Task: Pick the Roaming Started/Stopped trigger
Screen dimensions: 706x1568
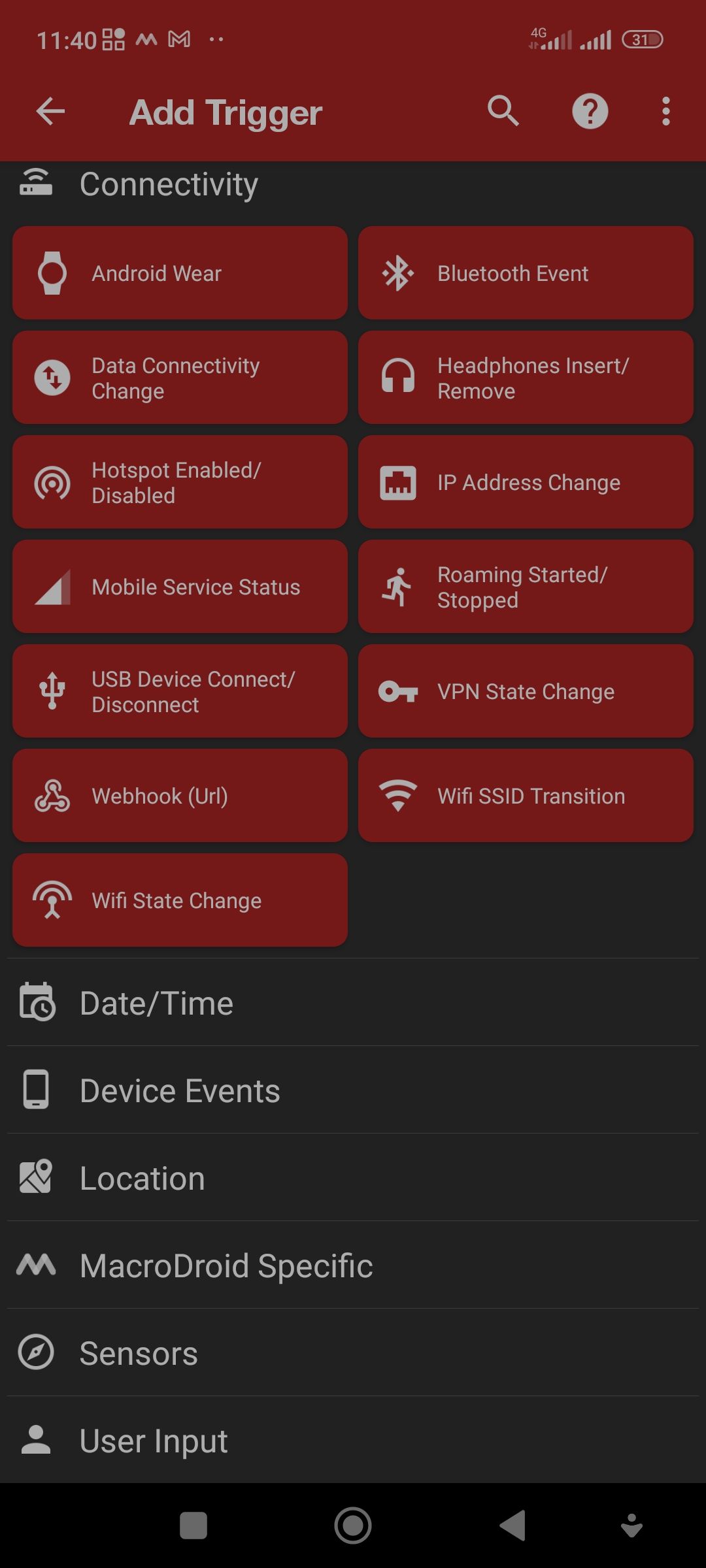Action: (x=526, y=587)
